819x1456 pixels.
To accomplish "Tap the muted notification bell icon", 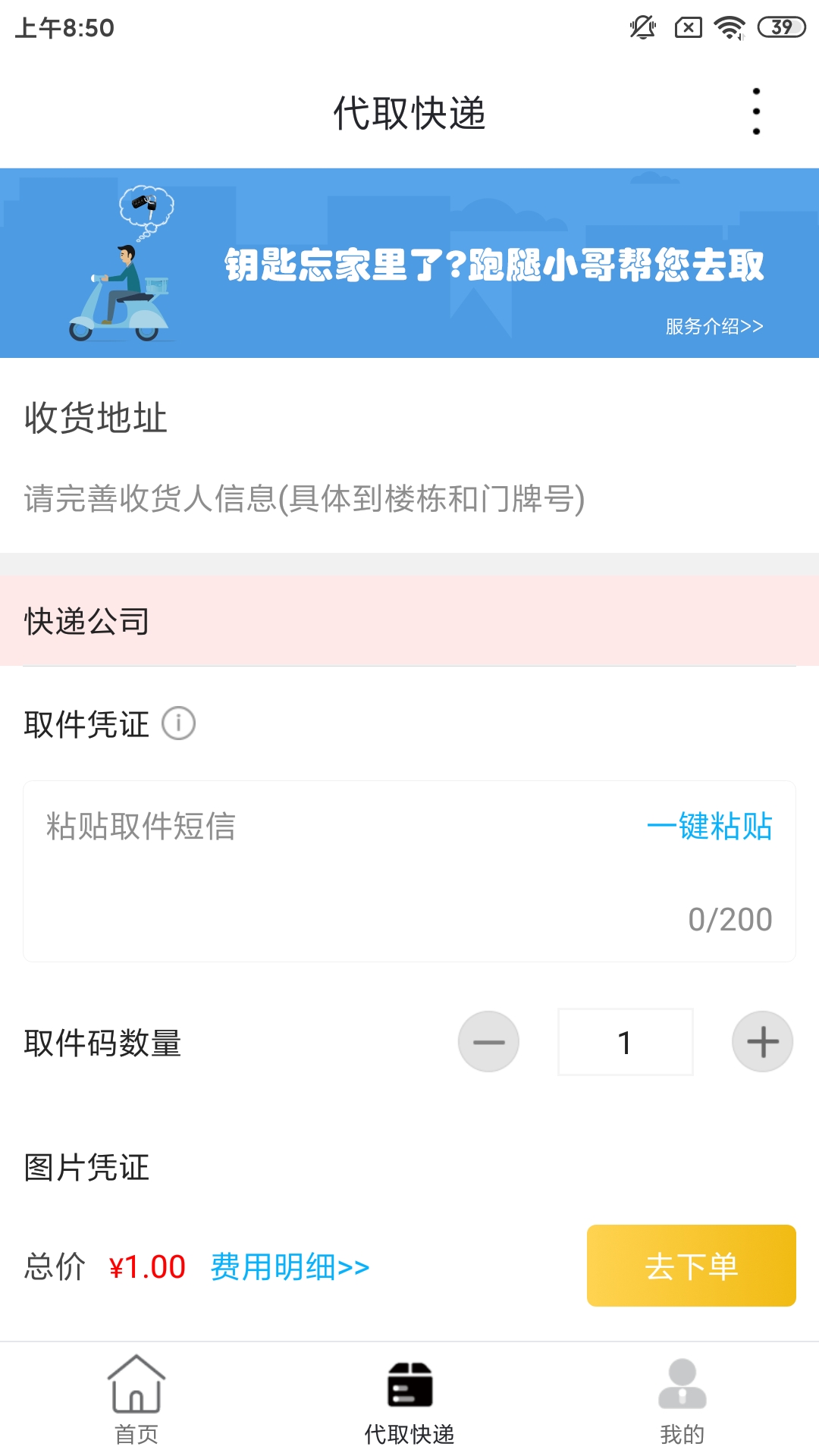I will (641, 27).
